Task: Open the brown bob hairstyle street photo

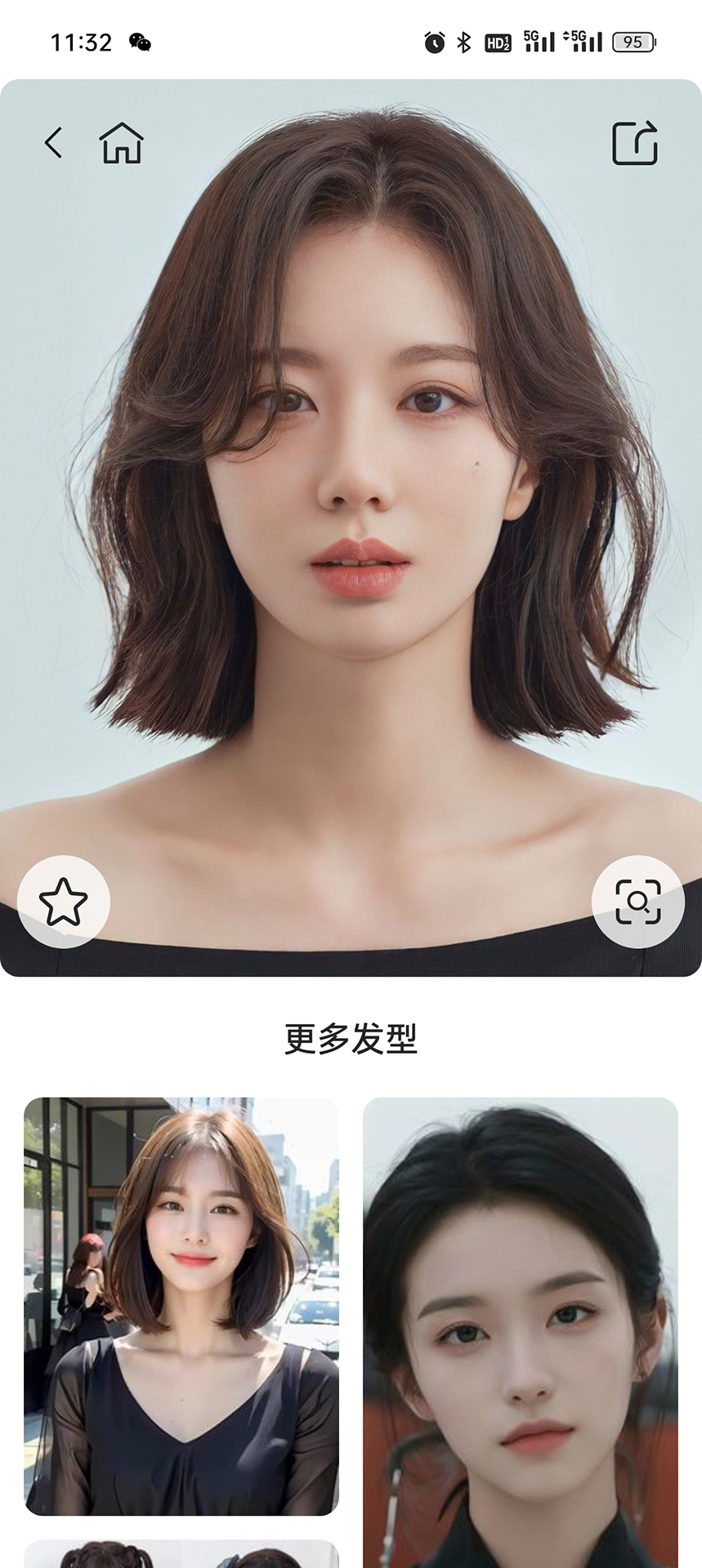Action: tap(181, 1306)
